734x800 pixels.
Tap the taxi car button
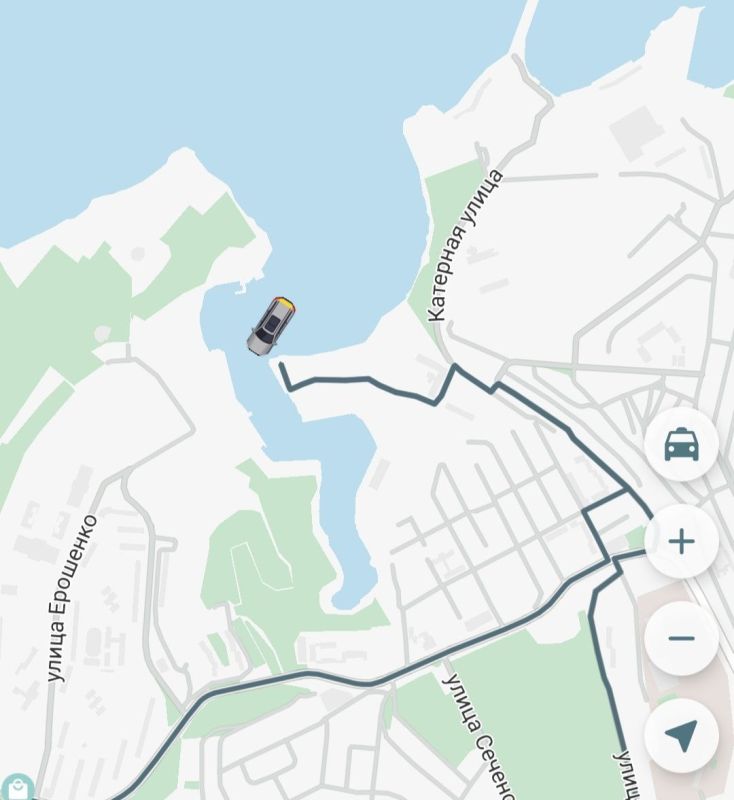(x=681, y=444)
